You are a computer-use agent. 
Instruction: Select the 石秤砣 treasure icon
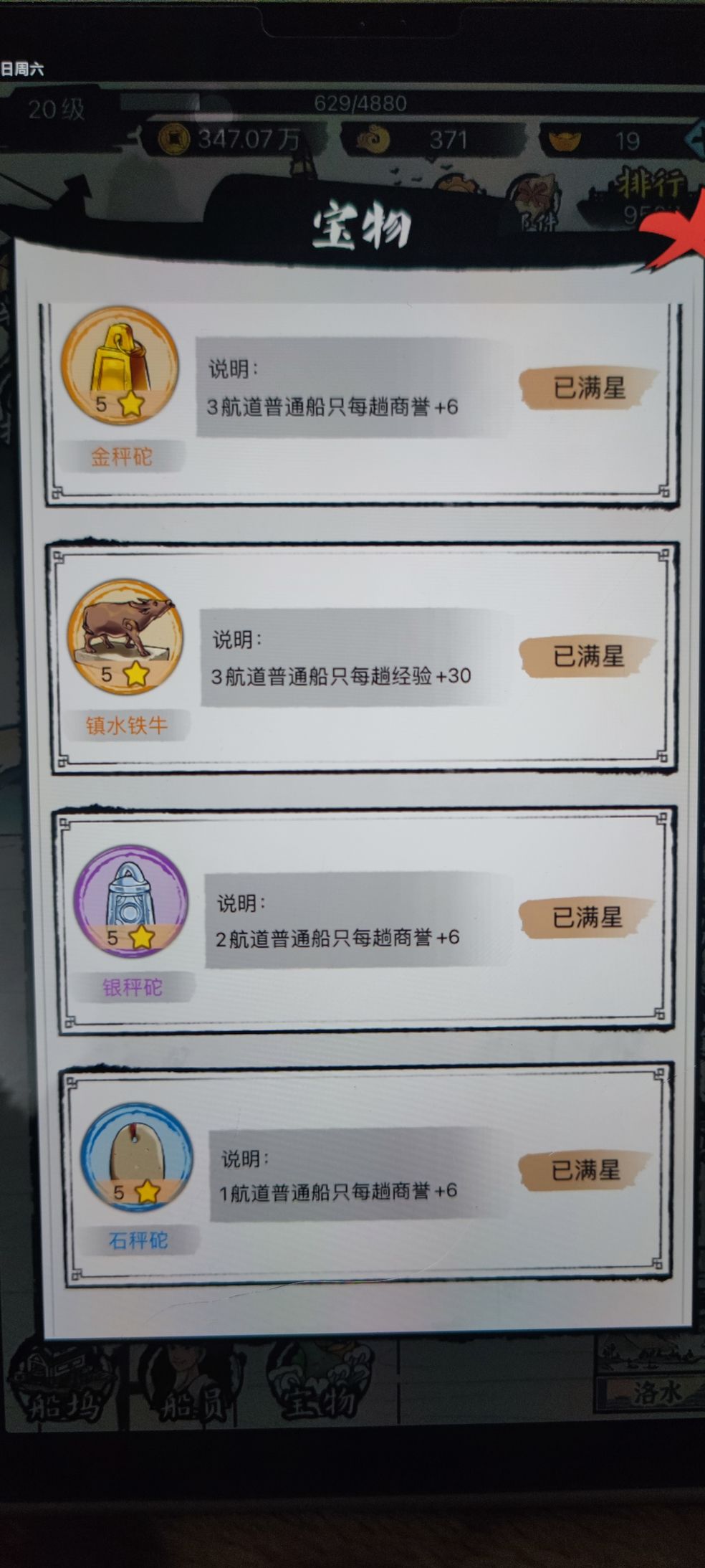(137, 1157)
